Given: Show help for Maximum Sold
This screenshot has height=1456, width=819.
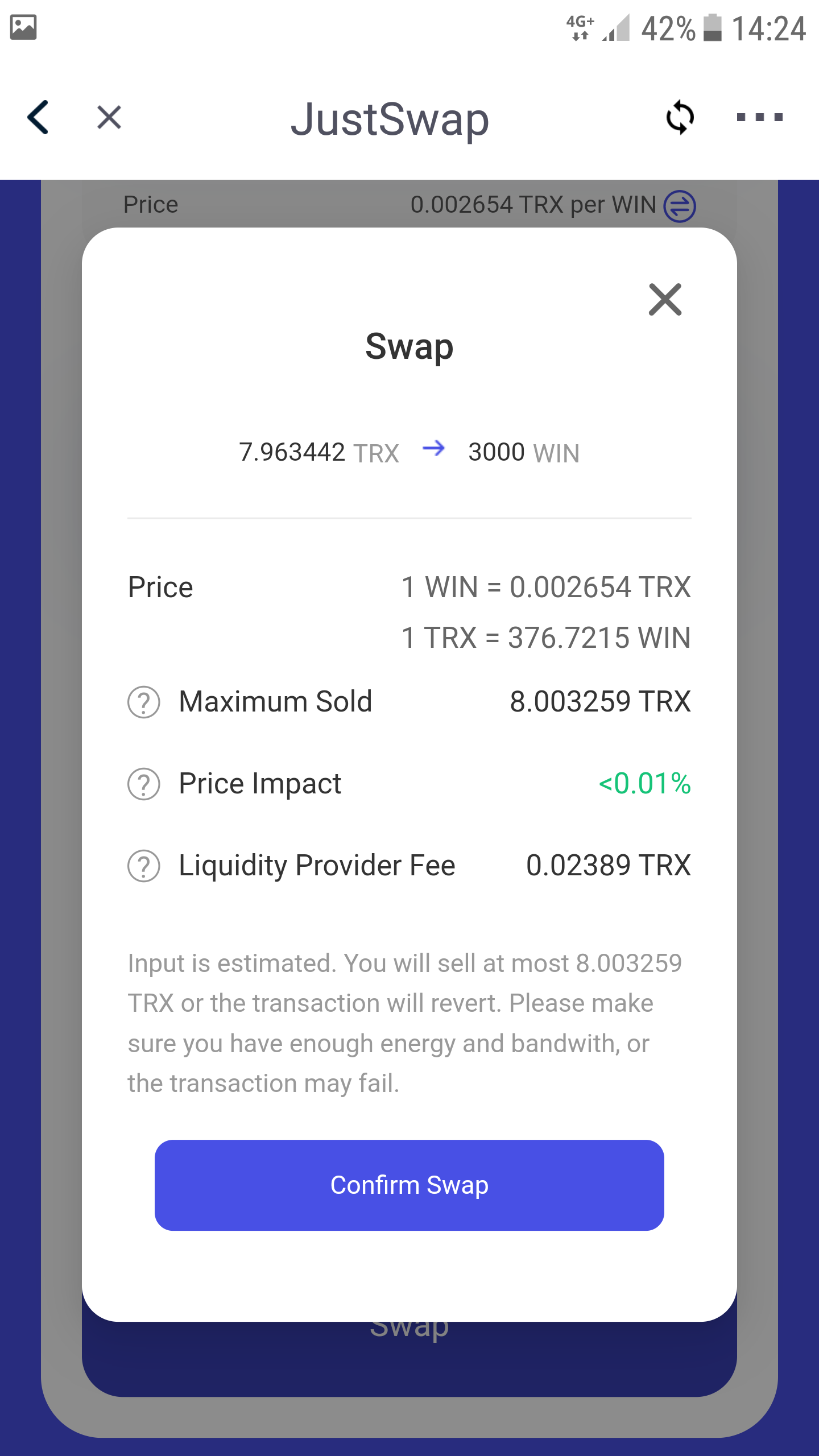Looking at the screenshot, I should (x=144, y=702).
